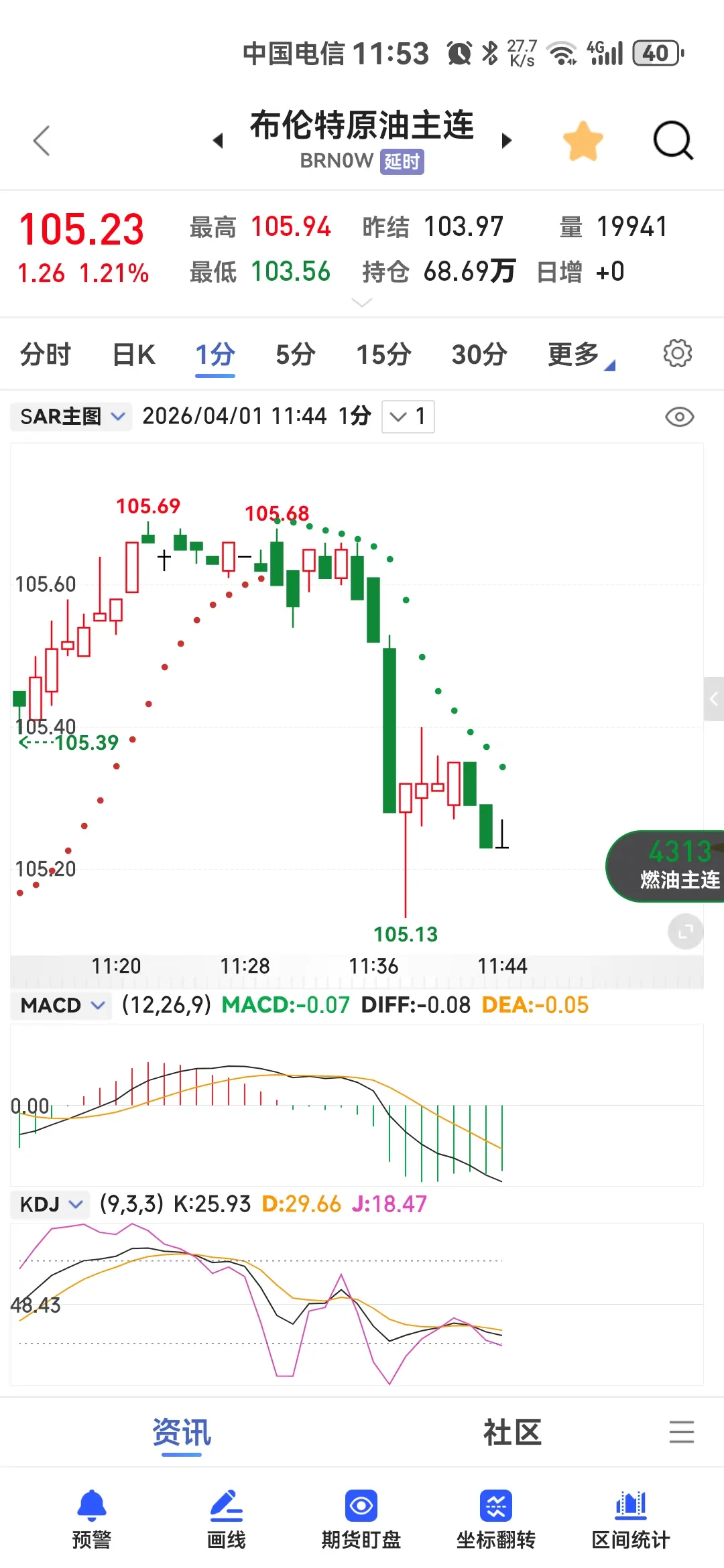Open the SAR主图 indicator dropdown
The height and width of the screenshot is (1568, 724).
(x=71, y=417)
